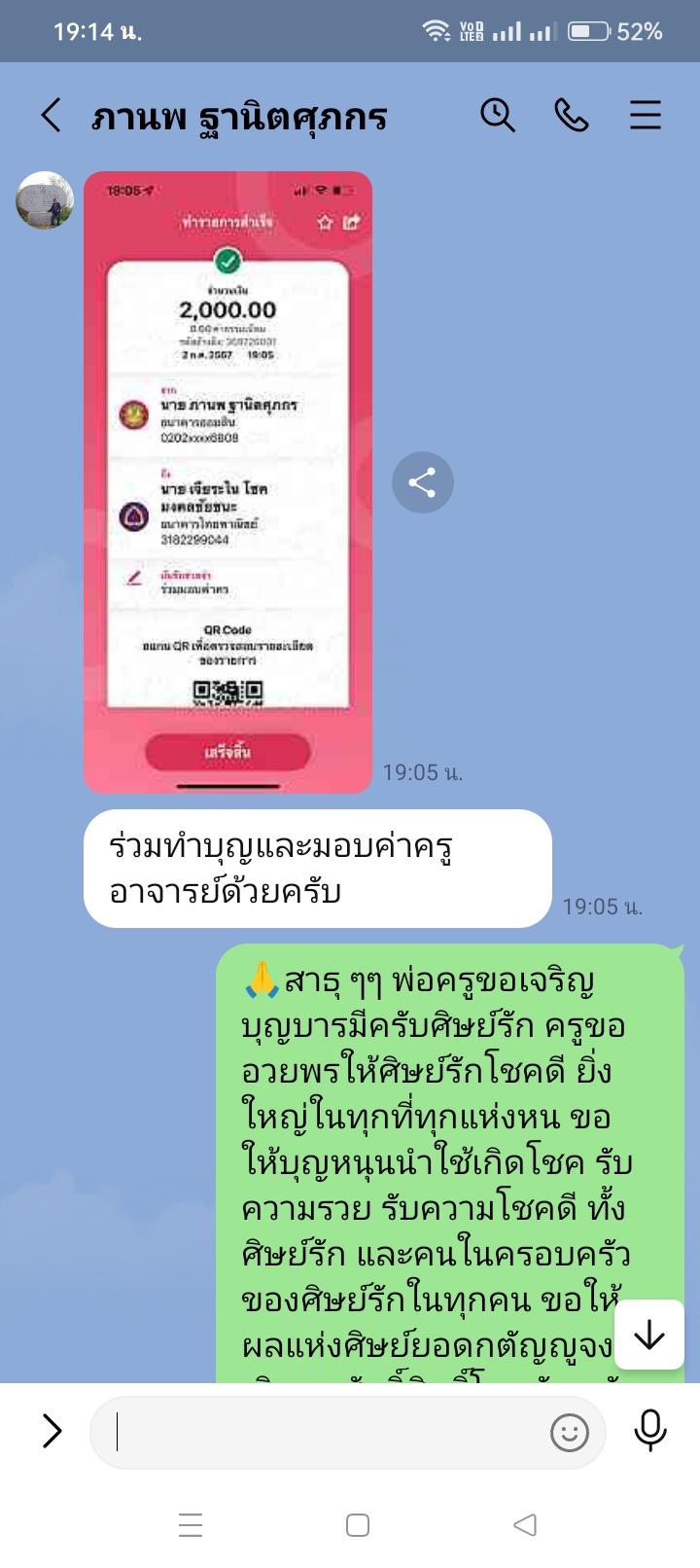This screenshot has height=1568, width=700.
Task: Search within this conversation
Action: point(497,116)
